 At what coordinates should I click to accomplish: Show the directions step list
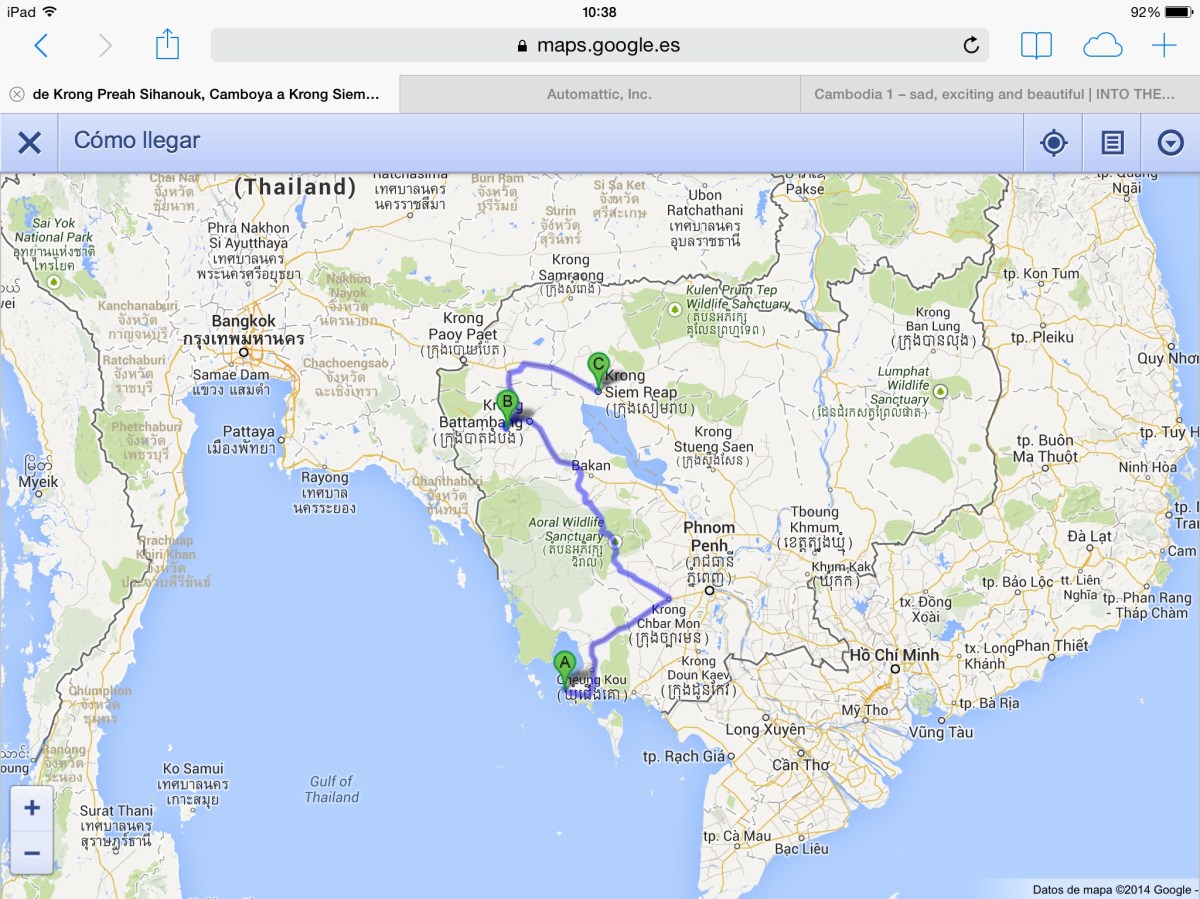(x=1112, y=143)
